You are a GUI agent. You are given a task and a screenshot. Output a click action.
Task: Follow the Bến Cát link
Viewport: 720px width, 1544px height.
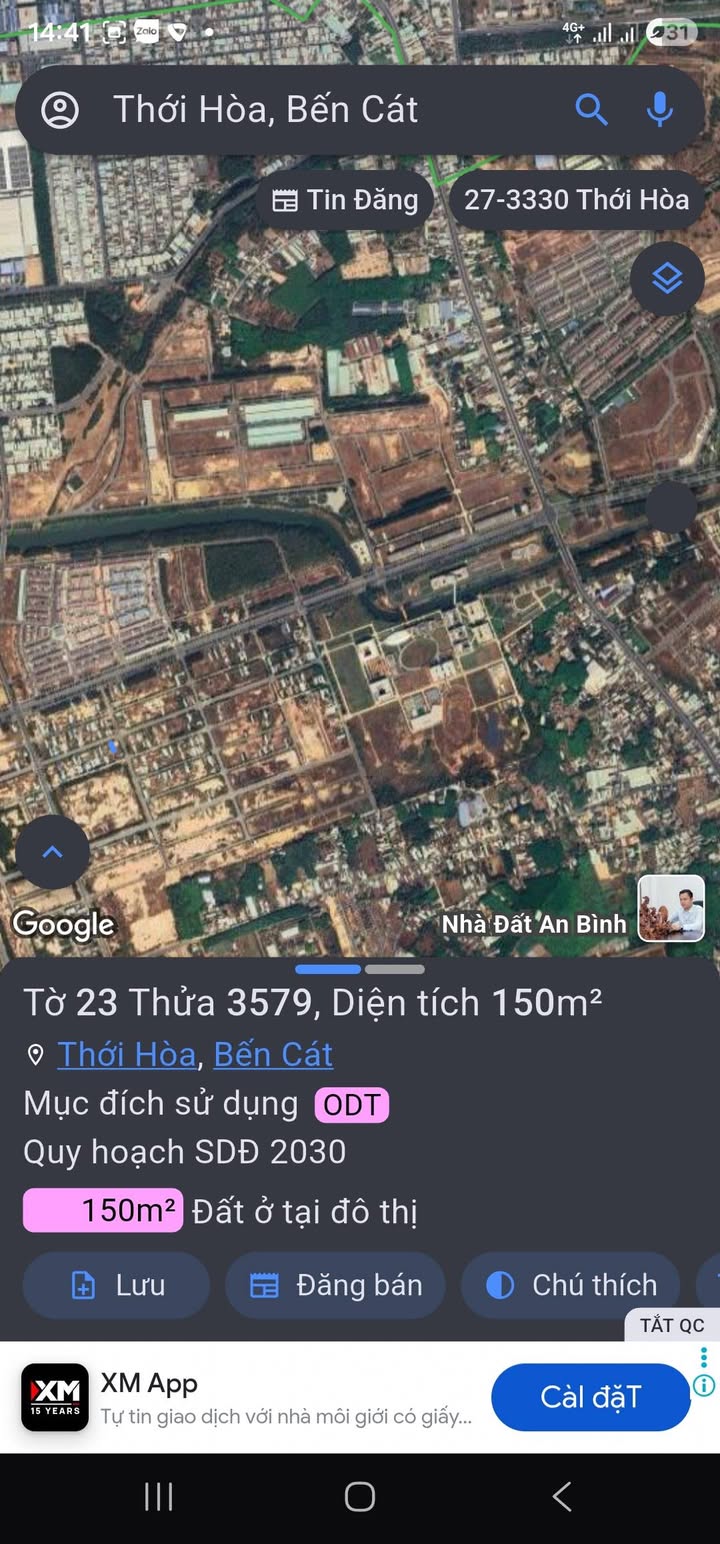pyautogui.click(x=273, y=1054)
